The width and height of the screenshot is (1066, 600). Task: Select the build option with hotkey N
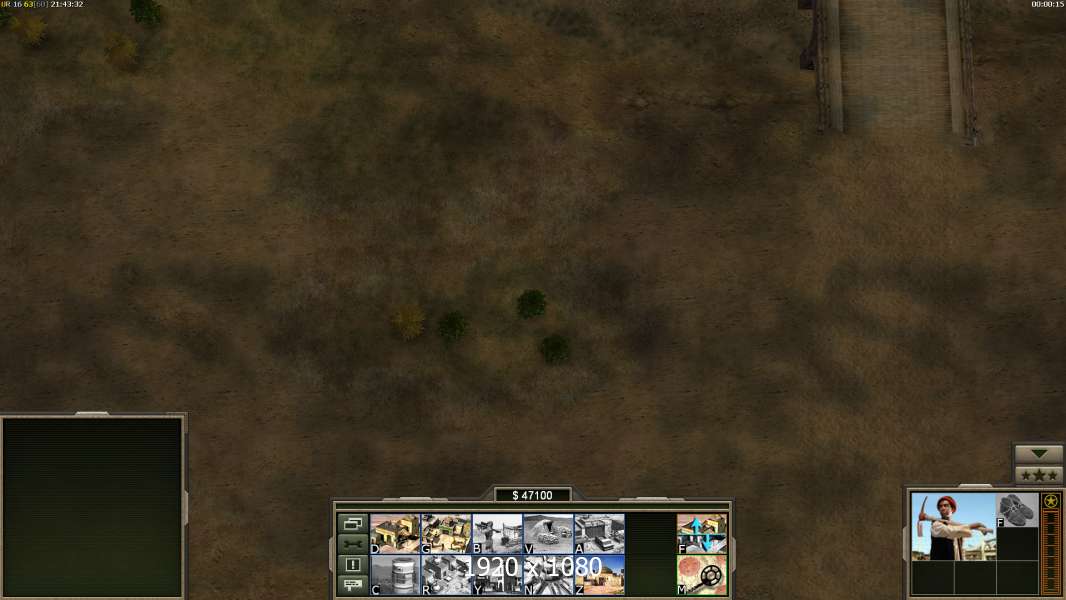[x=548, y=574]
